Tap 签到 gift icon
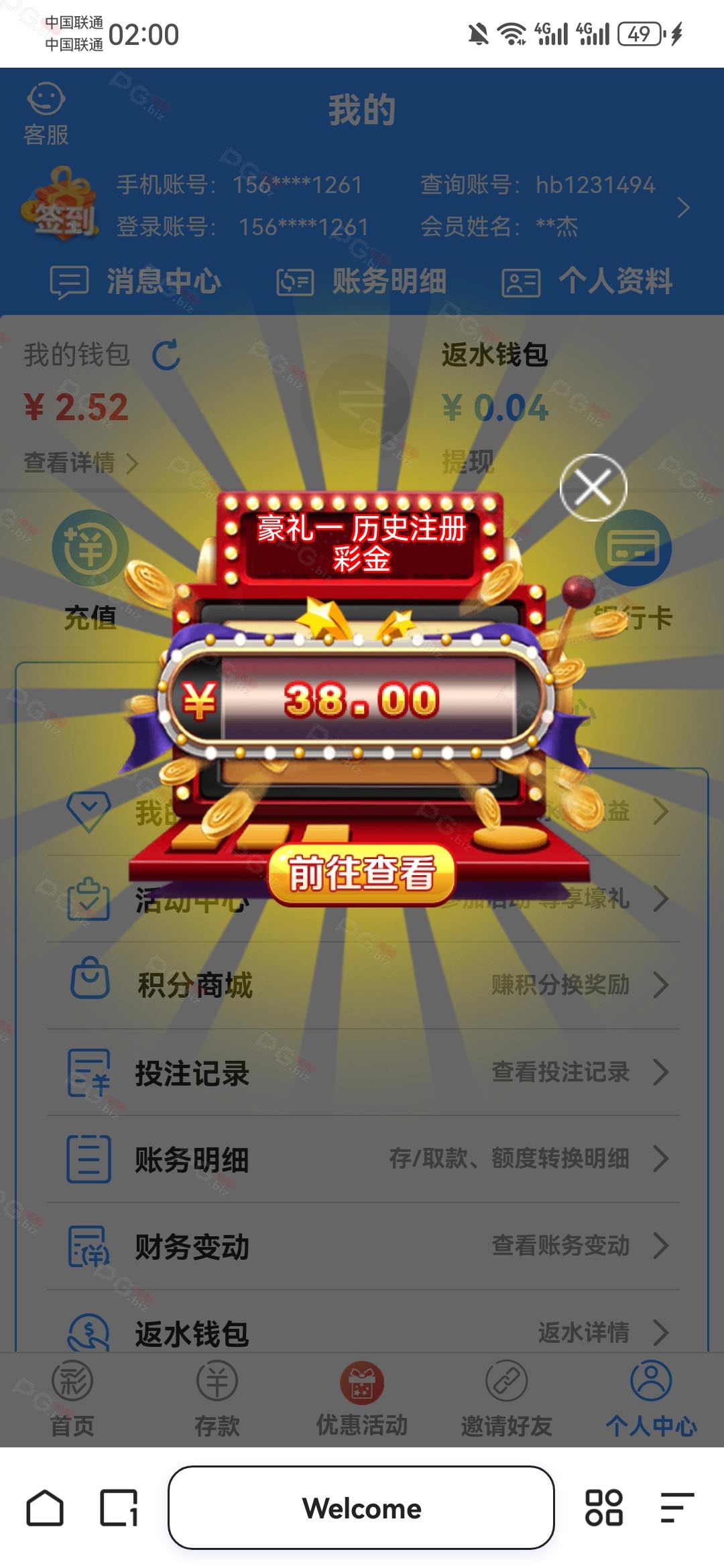724x1568 pixels. [x=60, y=204]
